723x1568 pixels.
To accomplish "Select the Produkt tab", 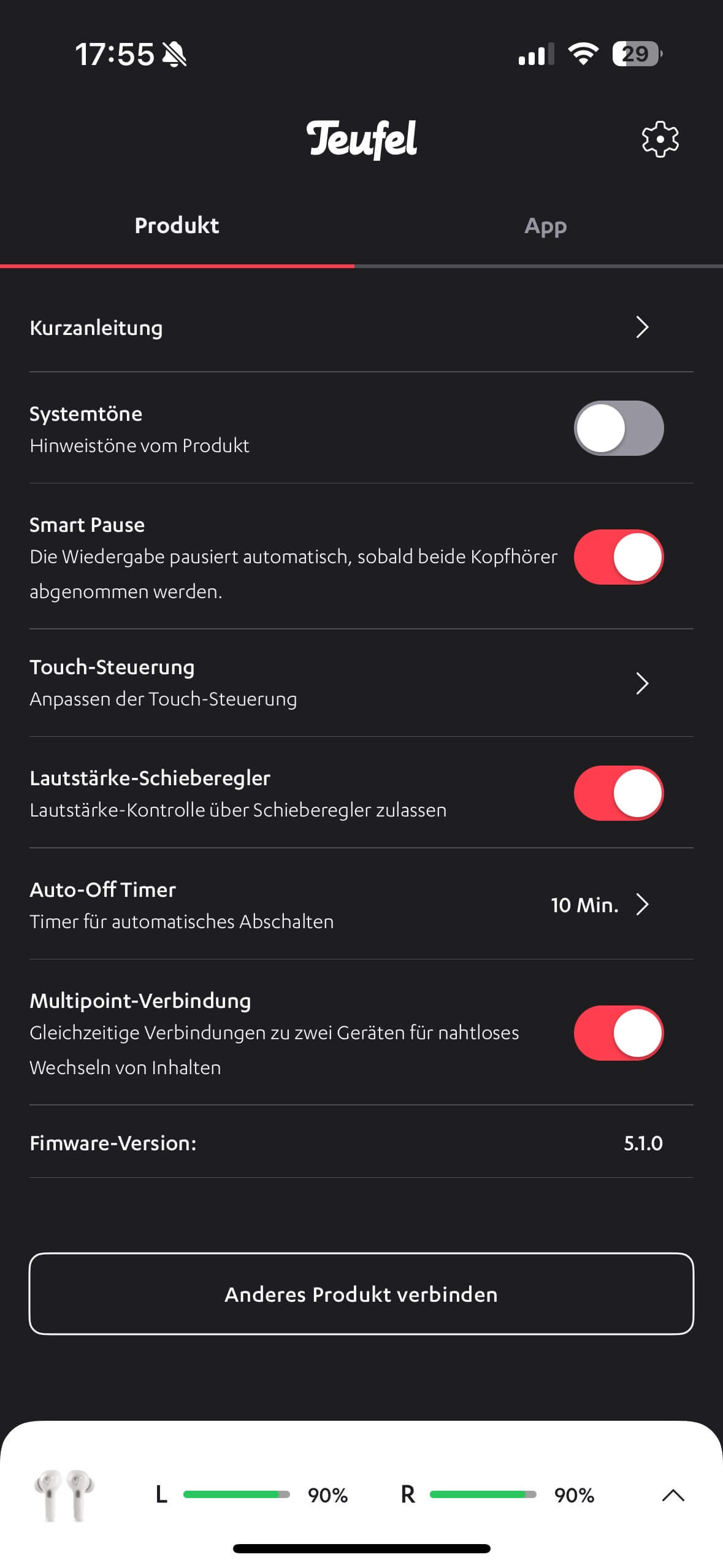I will [x=177, y=226].
